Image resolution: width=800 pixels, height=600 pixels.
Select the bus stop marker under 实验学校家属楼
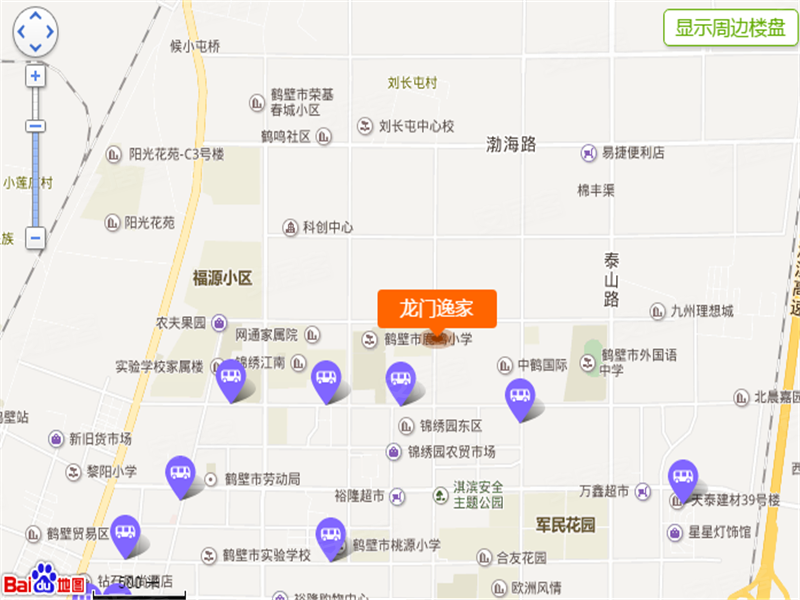[x=231, y=378]
